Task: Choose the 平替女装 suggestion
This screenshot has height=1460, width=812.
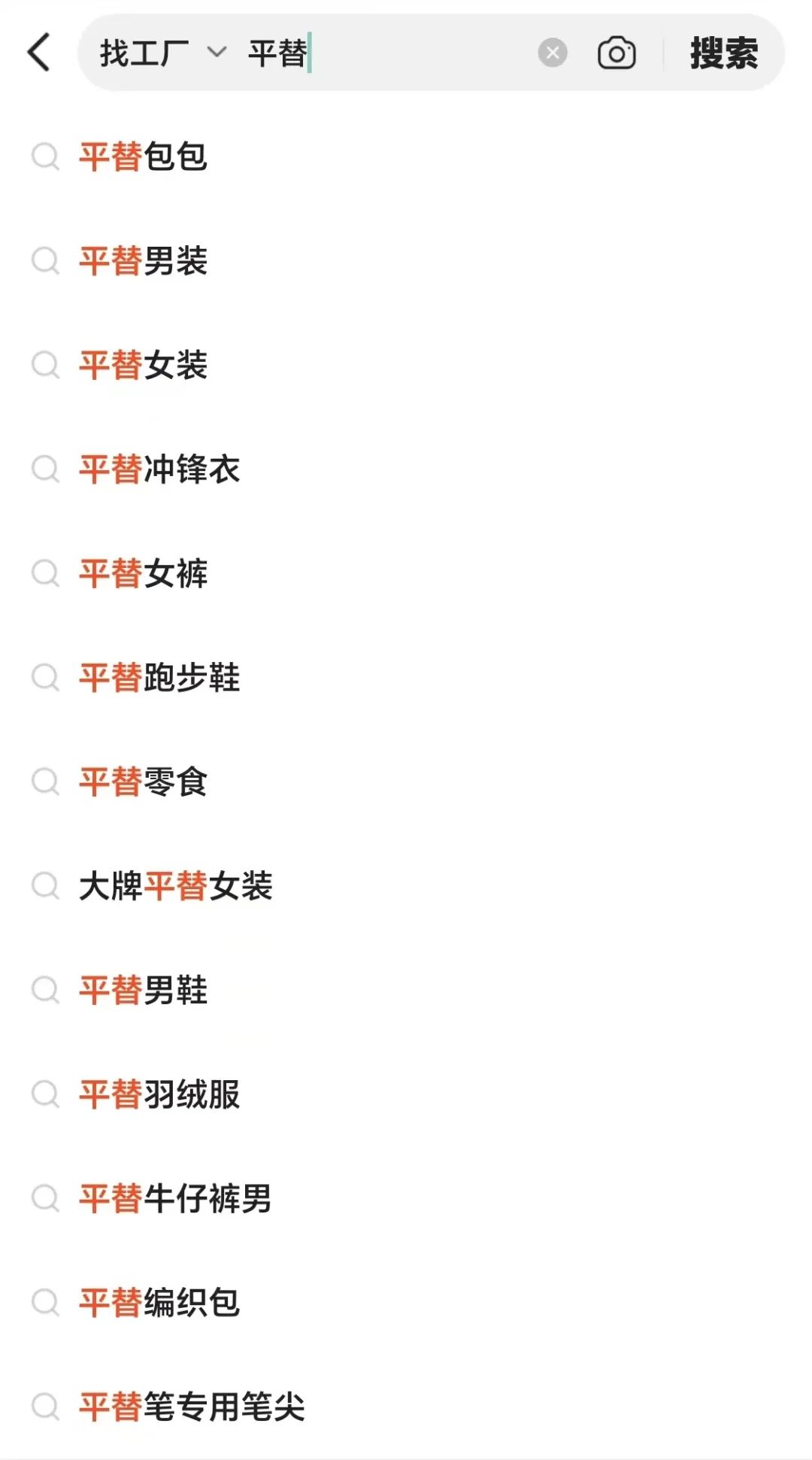Action: [x=143, y=365]
